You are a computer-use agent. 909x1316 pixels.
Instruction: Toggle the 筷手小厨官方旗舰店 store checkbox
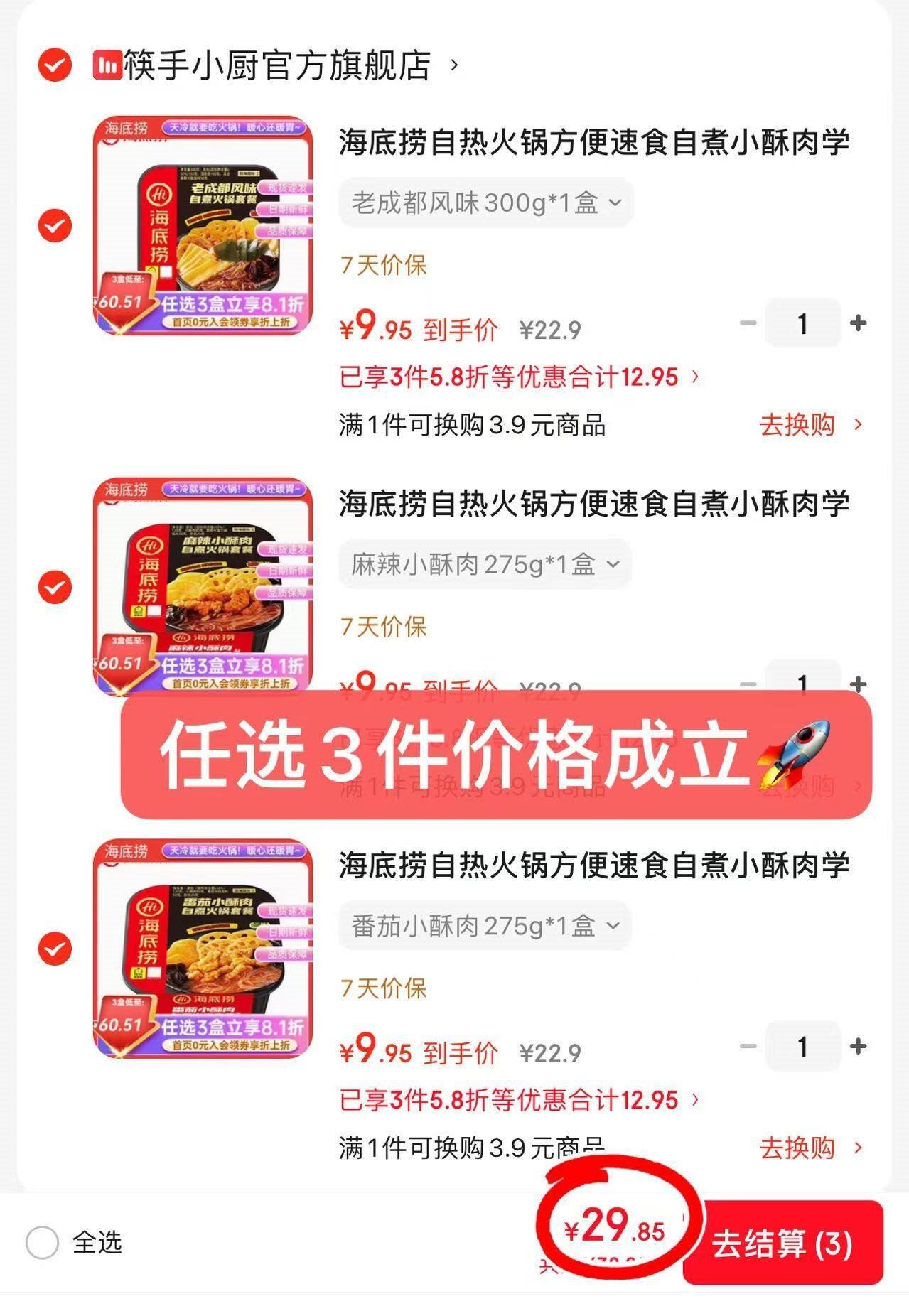(x=55, y=65)
